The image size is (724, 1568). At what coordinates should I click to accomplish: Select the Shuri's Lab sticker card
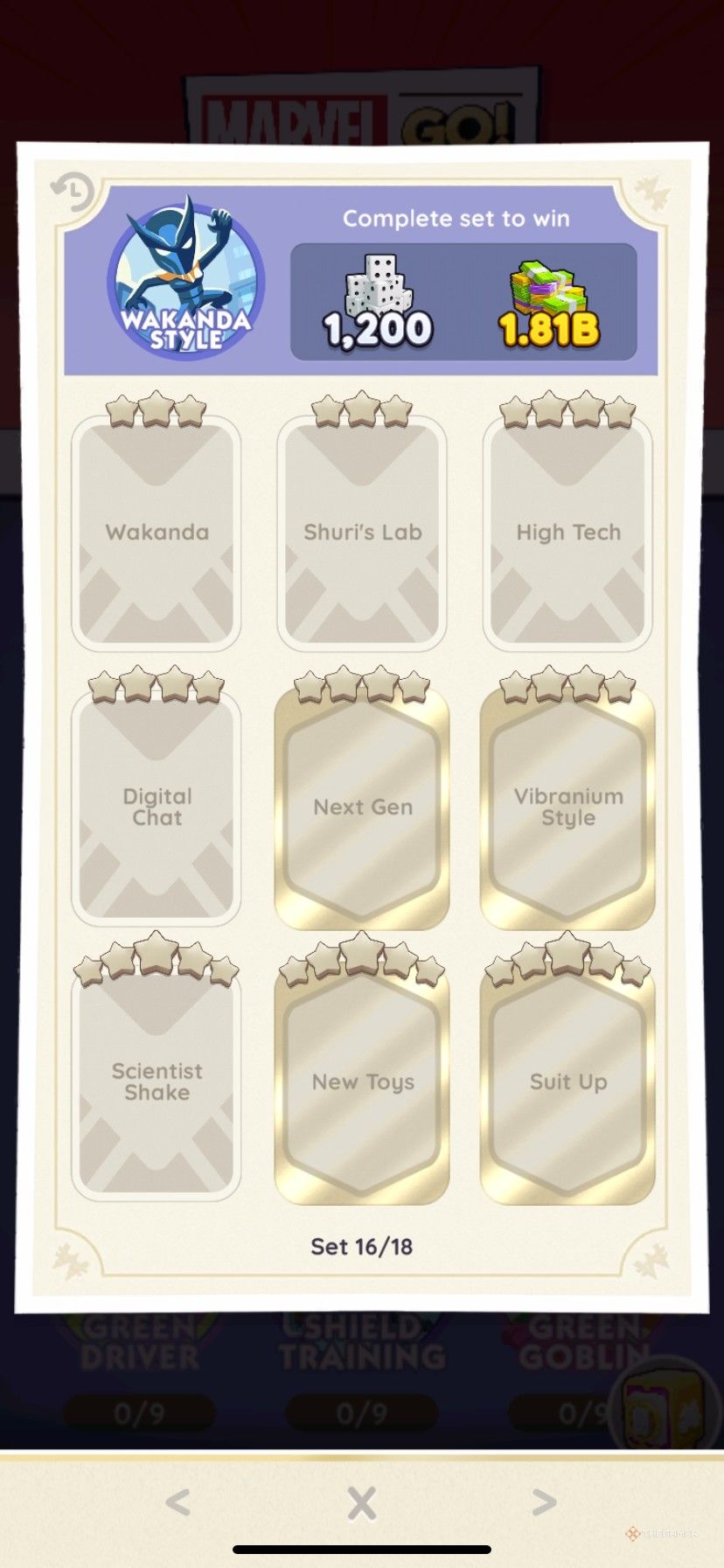pyautogui.click(x=362, y=533)
